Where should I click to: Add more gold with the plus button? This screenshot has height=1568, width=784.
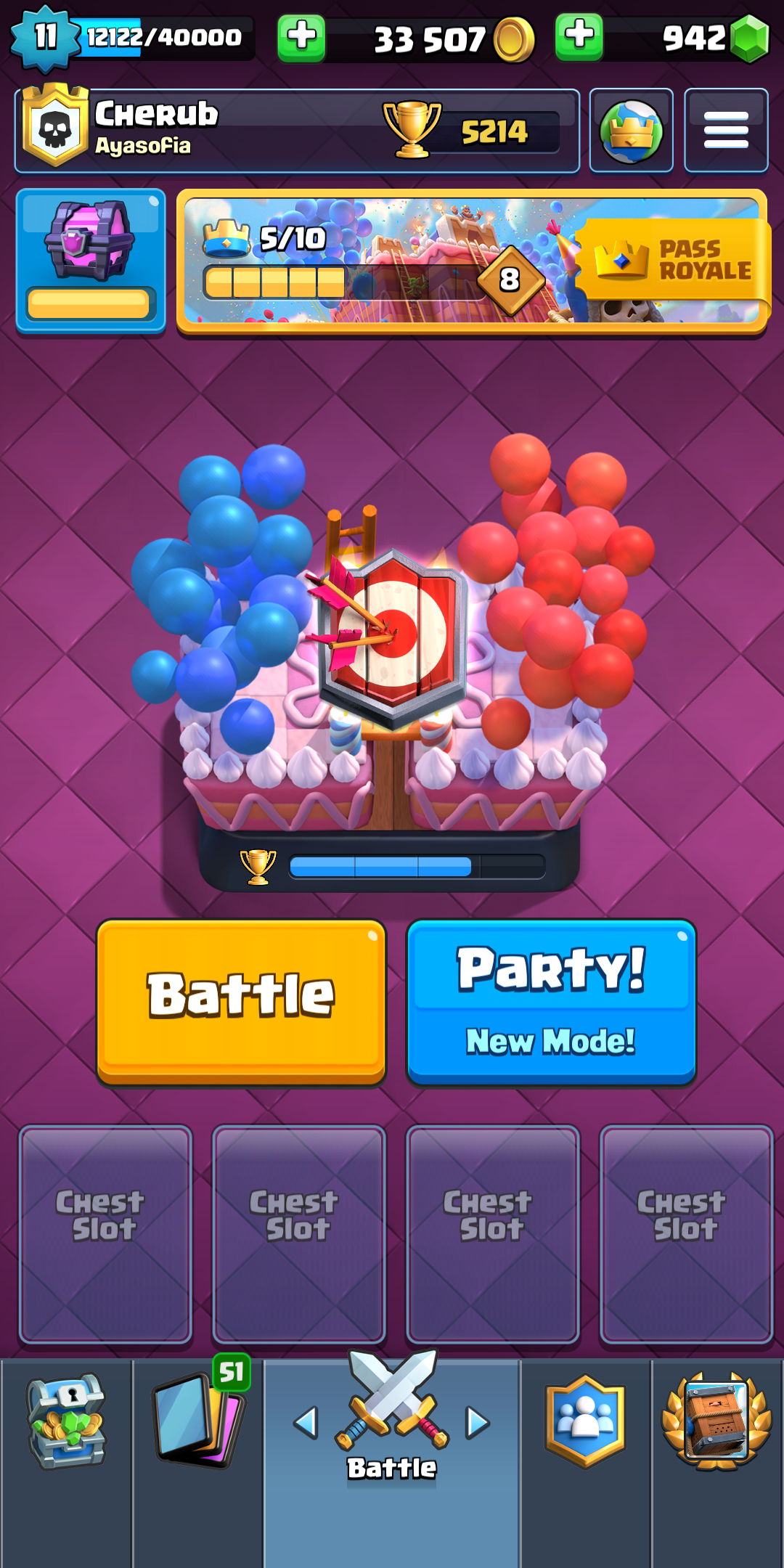[301, 38]
